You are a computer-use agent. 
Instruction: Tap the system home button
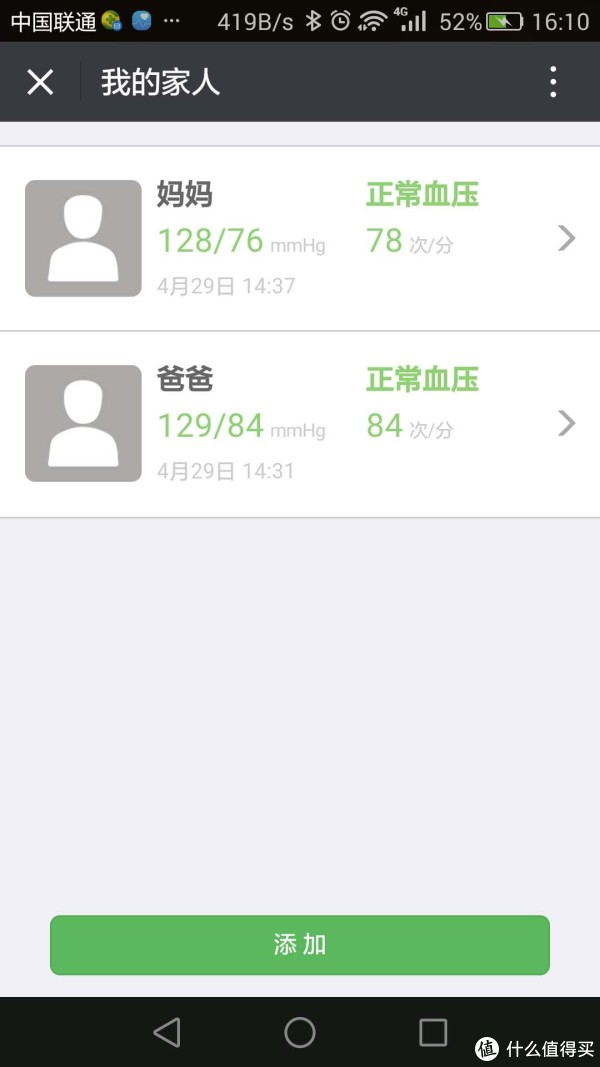299,1032
